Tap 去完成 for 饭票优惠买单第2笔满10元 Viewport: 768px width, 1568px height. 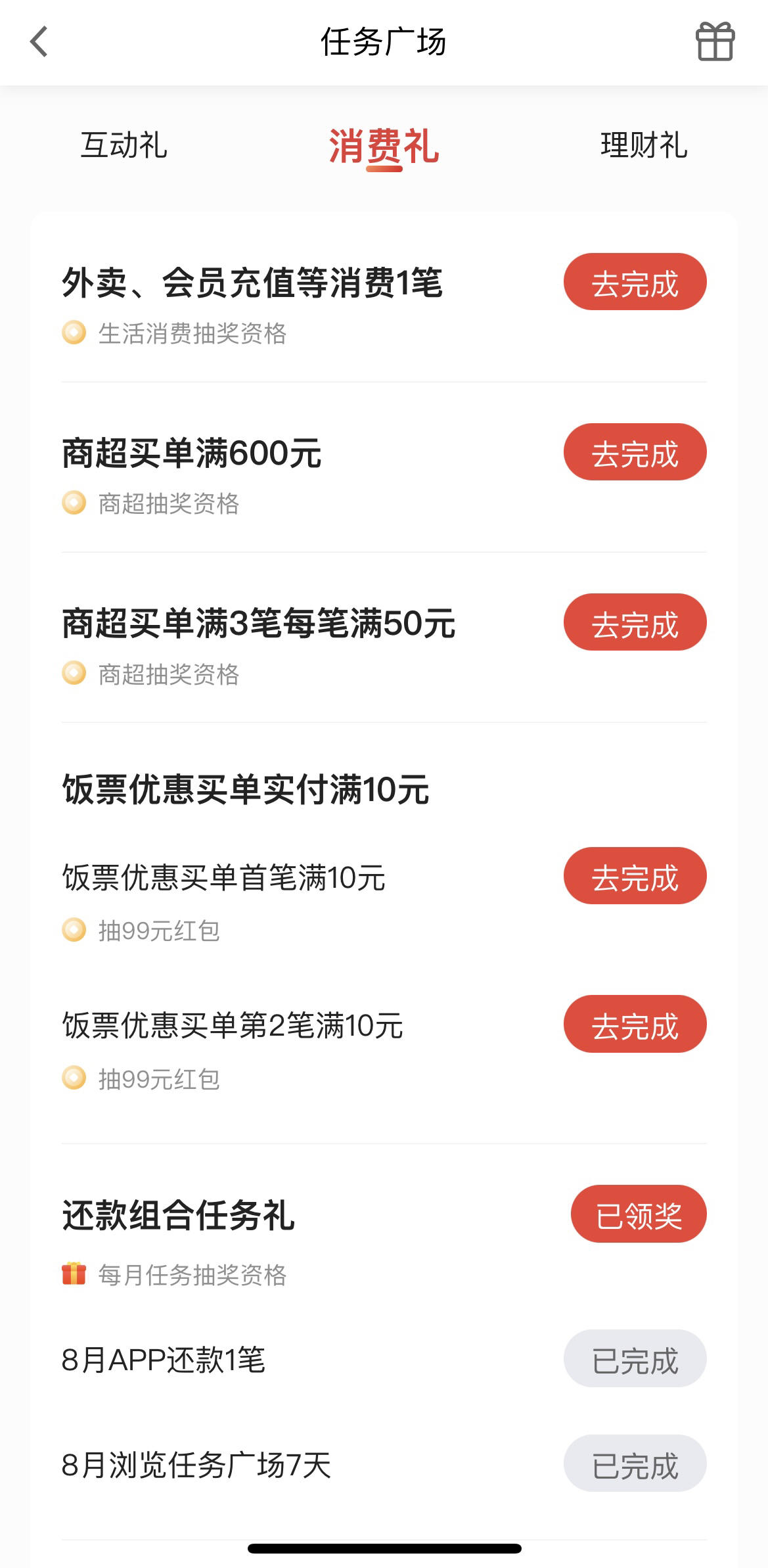pyautogui.click(x=635, y=1024)
